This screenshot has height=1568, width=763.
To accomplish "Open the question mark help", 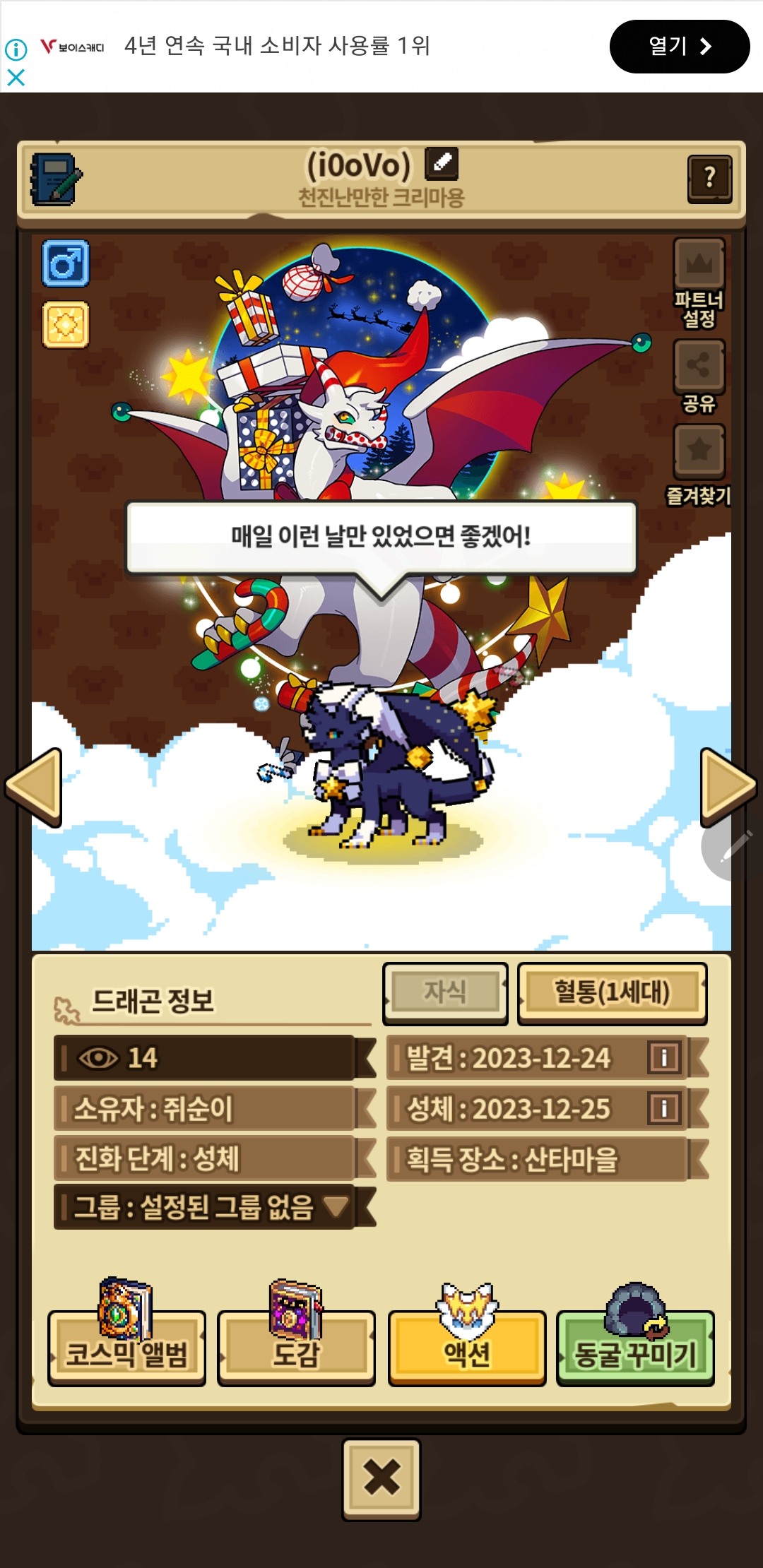I will pos(709,179).
